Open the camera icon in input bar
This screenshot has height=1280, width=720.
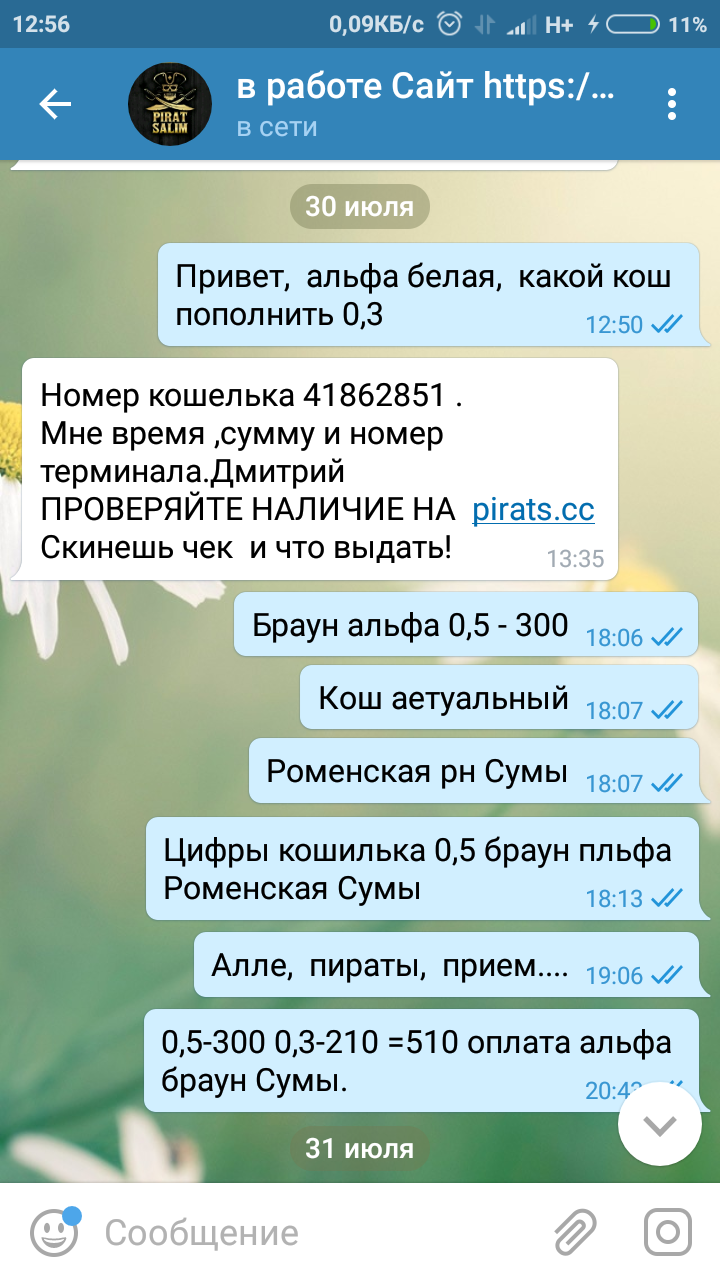click(667, 1231)
